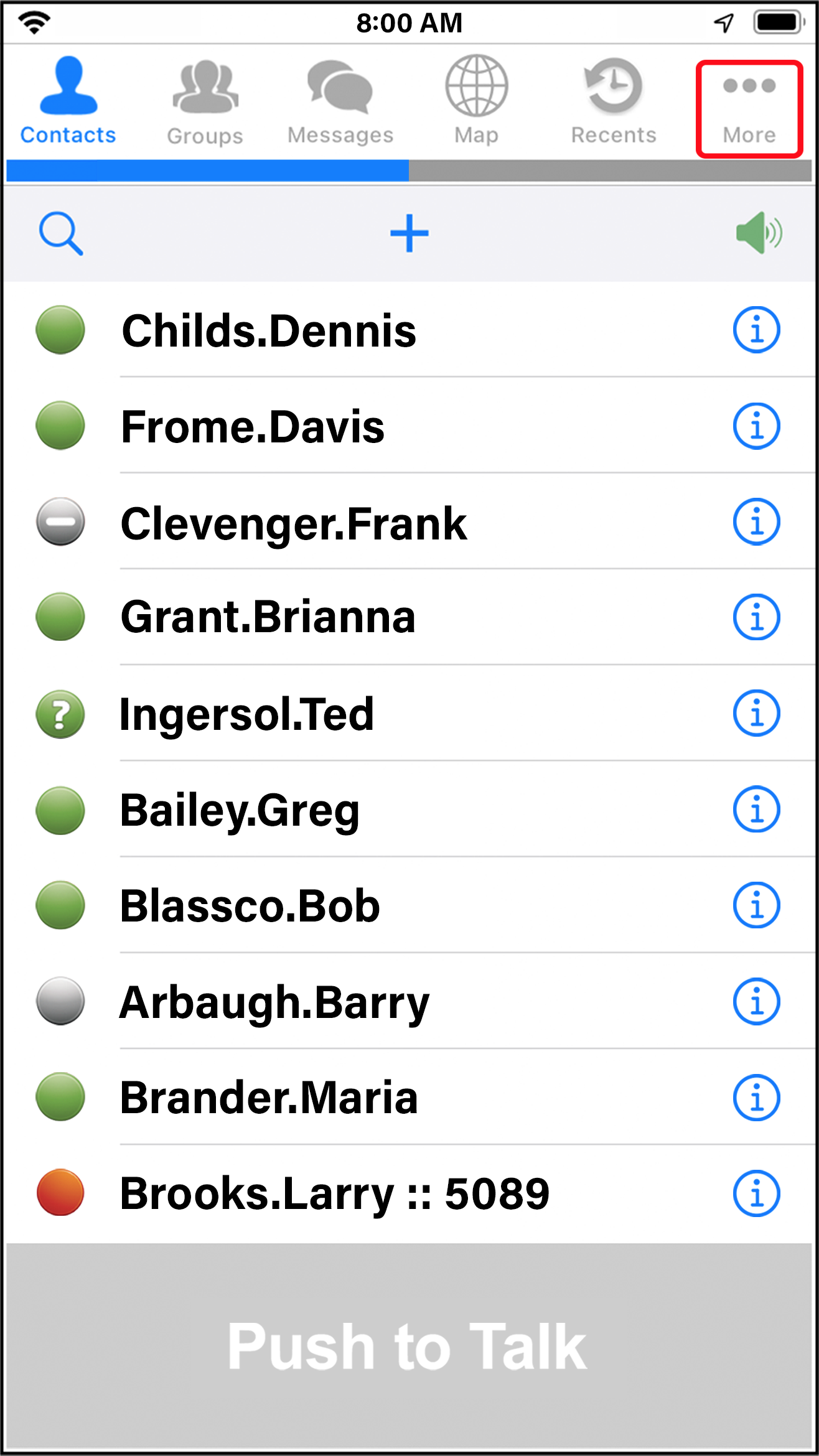View info for Brooks.Larry :: 5089
Viewport: 819px width, 1456px height.
[x=756, y=1194]
